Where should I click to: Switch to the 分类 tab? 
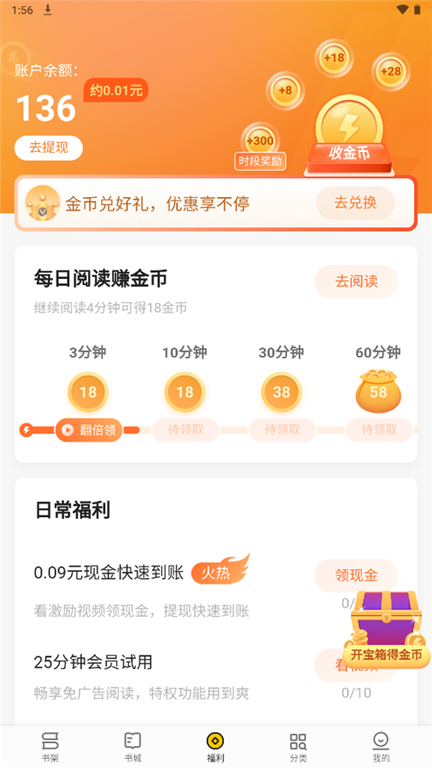point(298,746)
